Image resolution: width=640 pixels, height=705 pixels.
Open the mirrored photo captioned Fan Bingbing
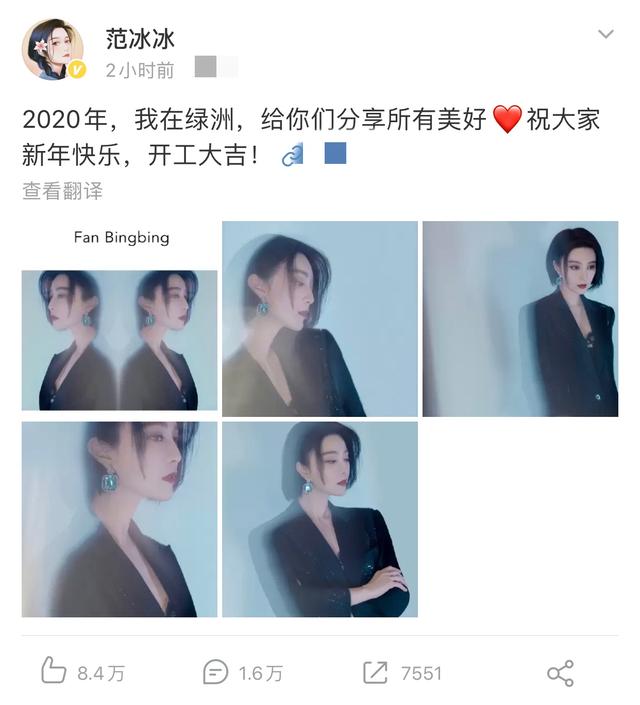coord(119,318)
